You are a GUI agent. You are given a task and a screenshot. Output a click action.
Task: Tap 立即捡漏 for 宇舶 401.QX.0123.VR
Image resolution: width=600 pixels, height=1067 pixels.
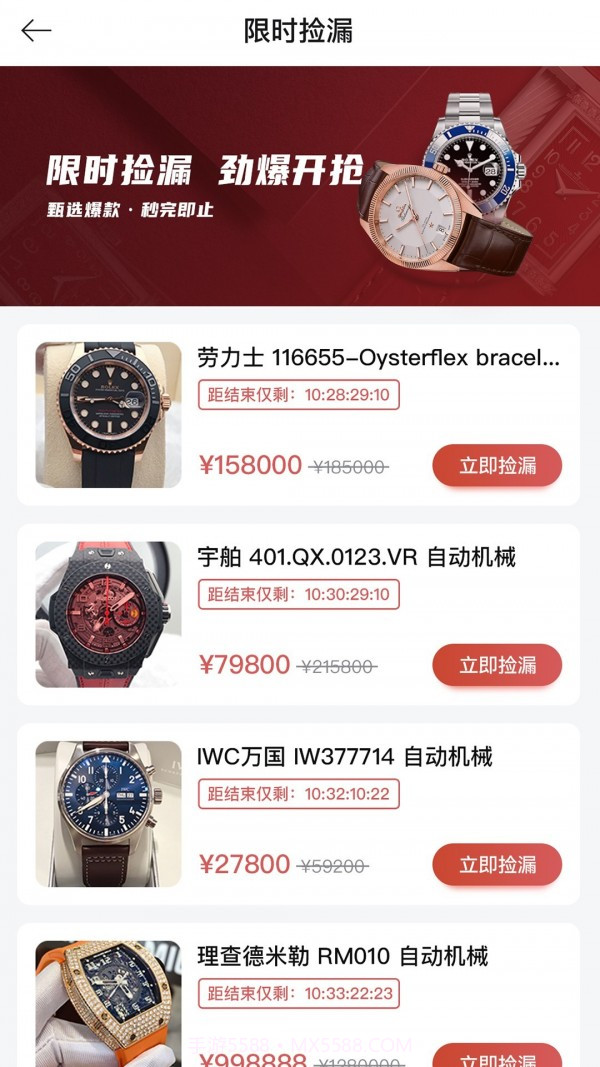tap(497, 665)
